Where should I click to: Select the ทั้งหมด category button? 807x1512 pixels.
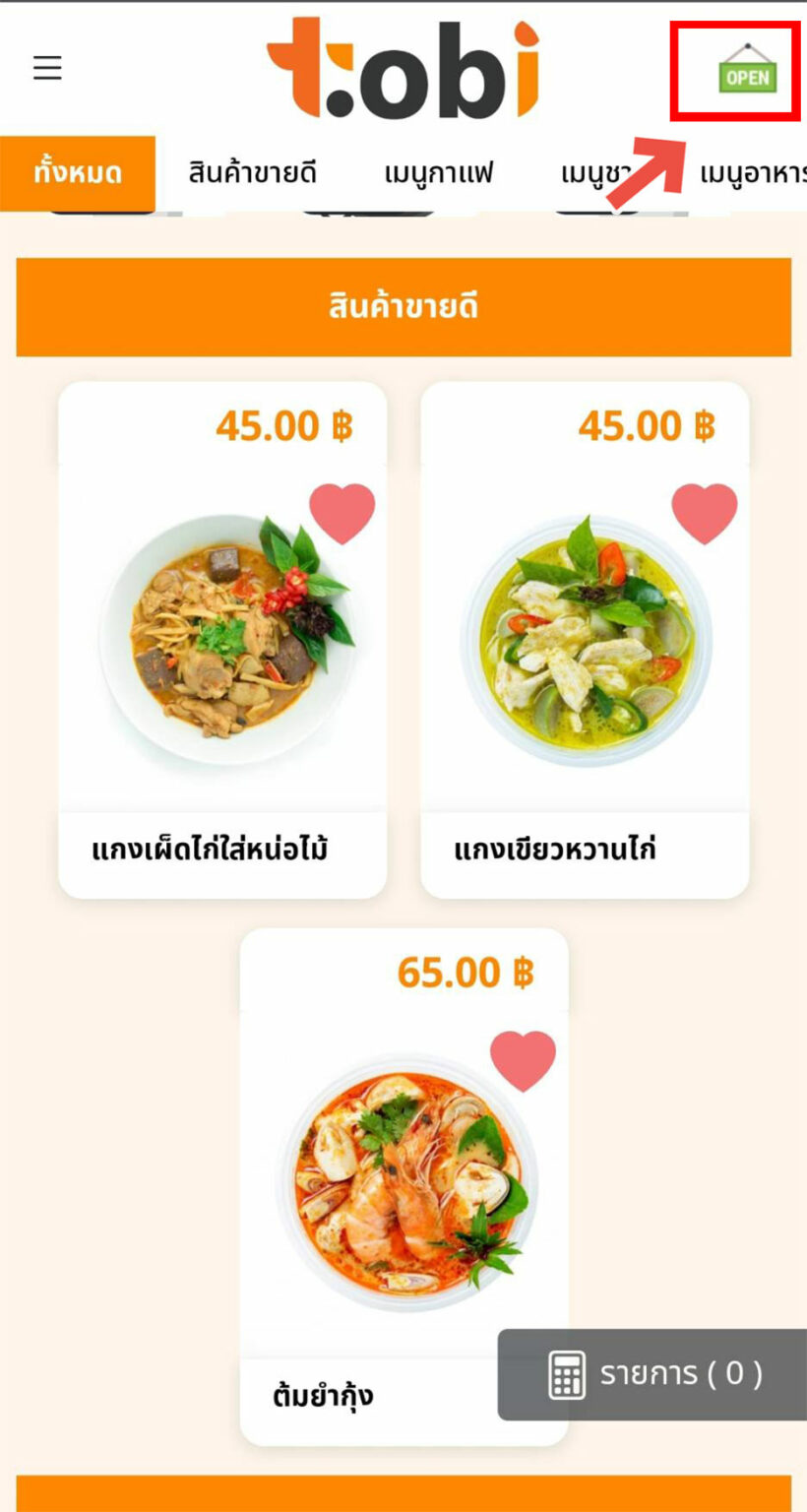point(77,172)
